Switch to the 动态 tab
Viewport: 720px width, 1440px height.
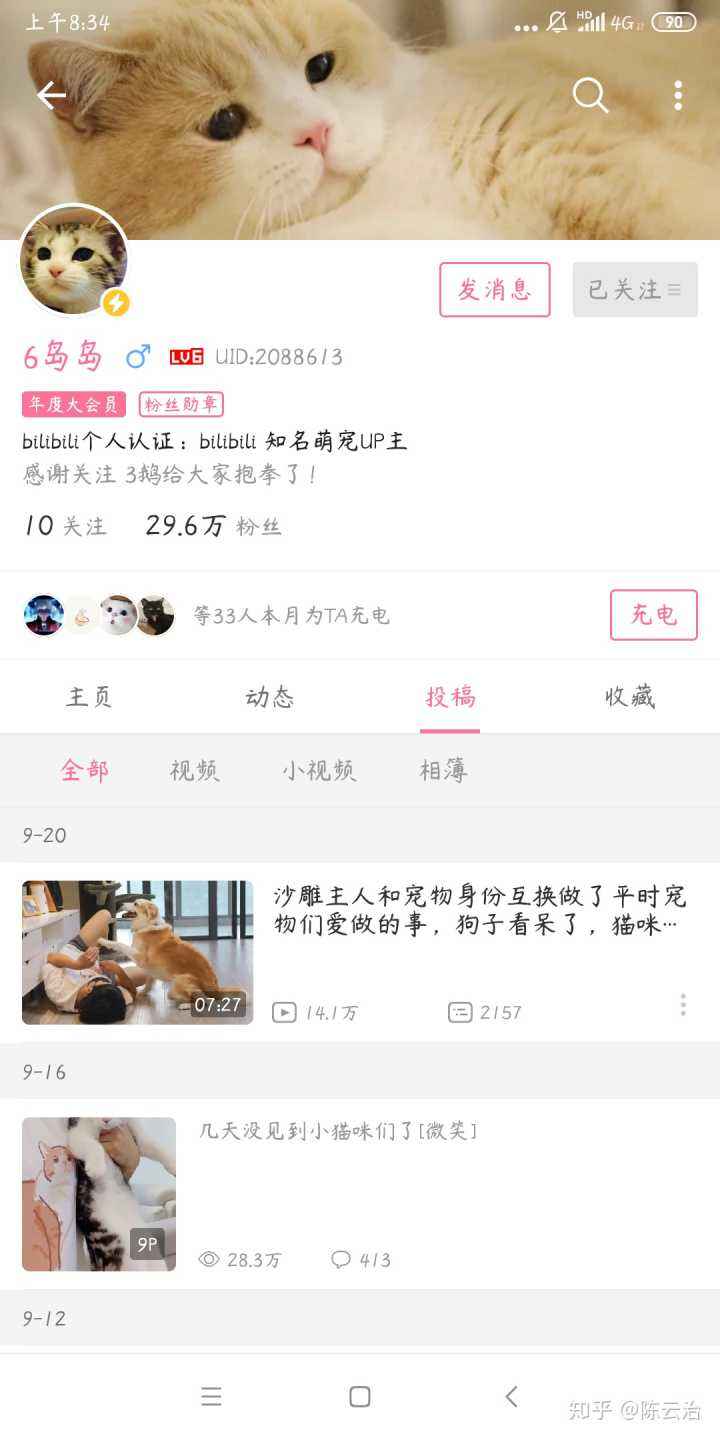pos(270,697)
